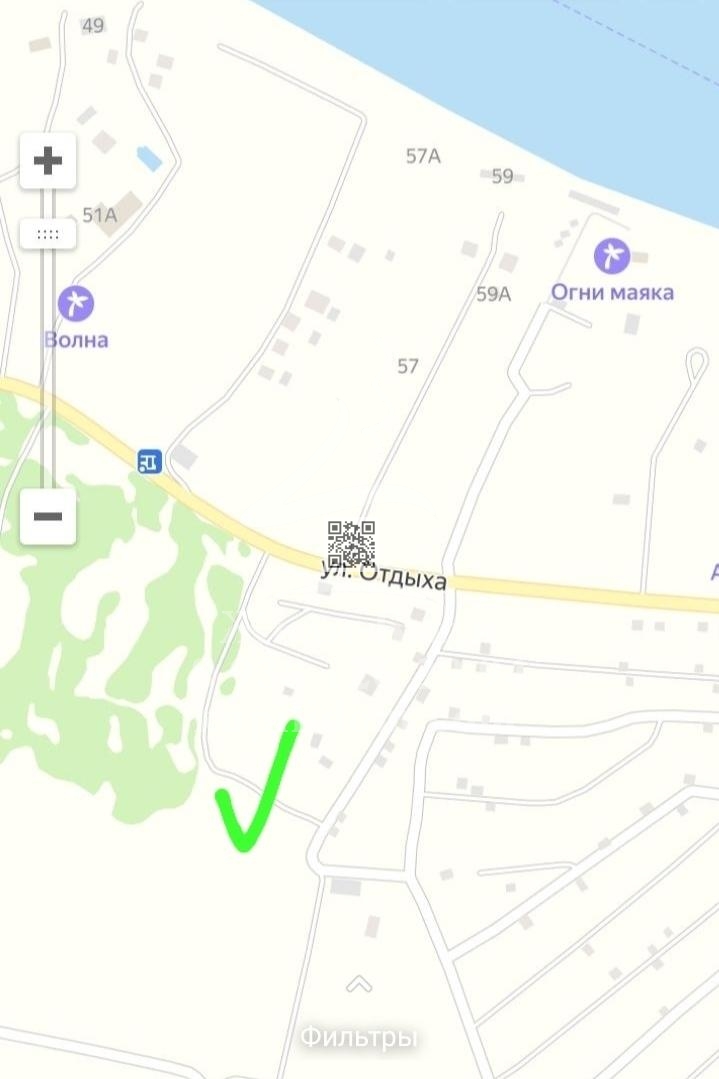
Task: Zoom in with the plus button
Action: [47, 160]
